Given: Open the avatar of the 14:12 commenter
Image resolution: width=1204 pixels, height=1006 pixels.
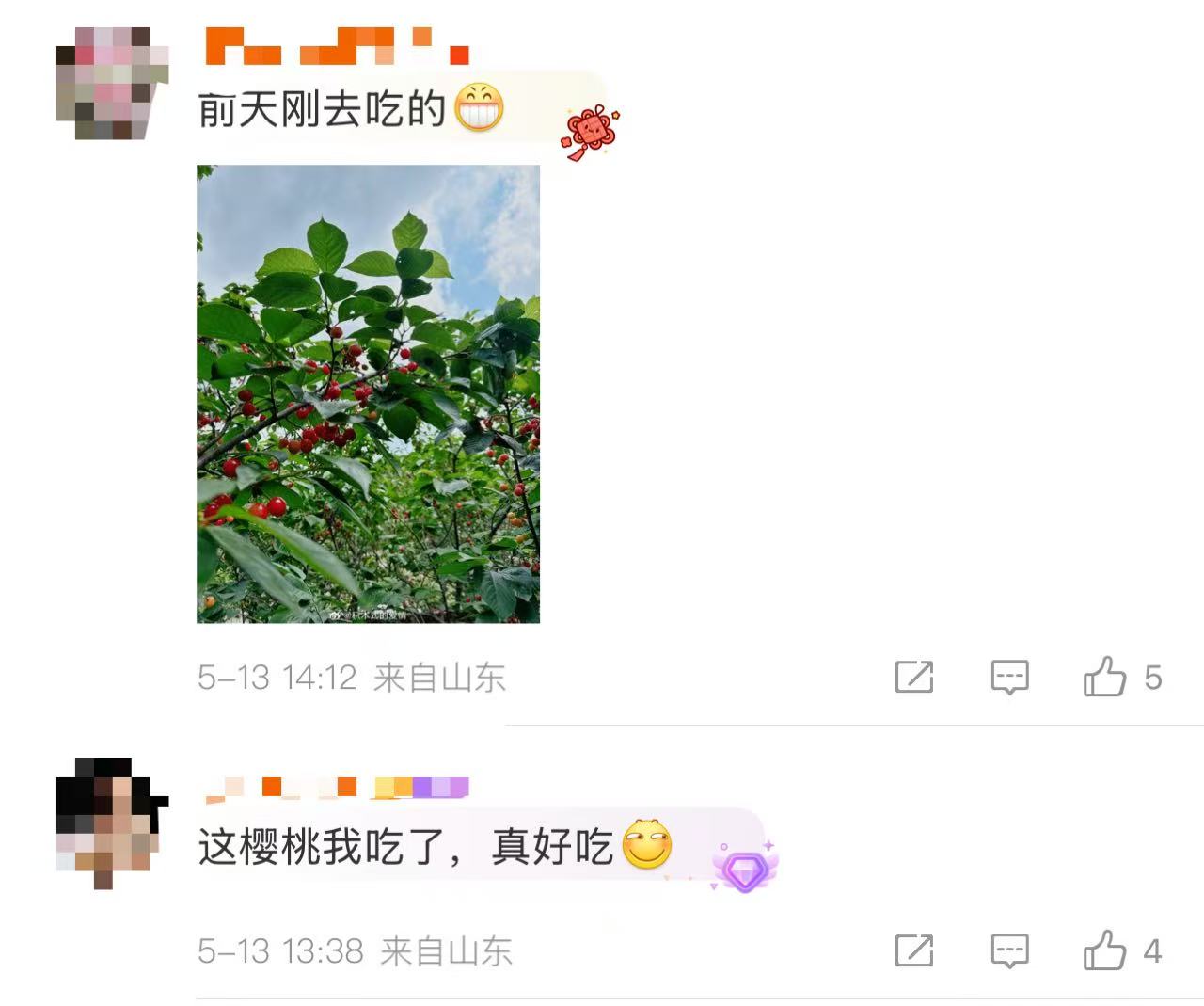Looking at the screenshot, I should pyautogui.click(x=112, y=83).
